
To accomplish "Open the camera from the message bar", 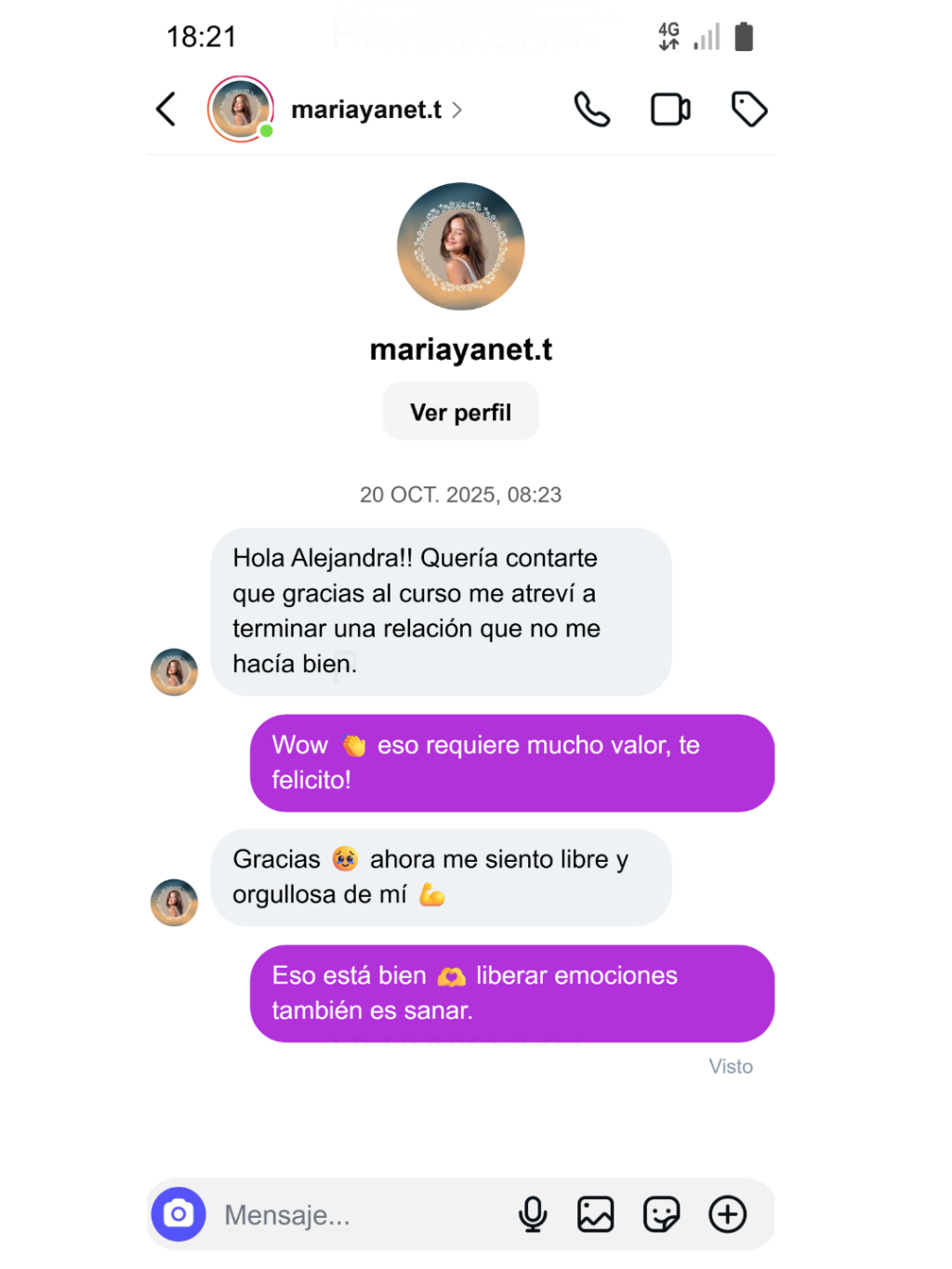I will coord(178,1214).
